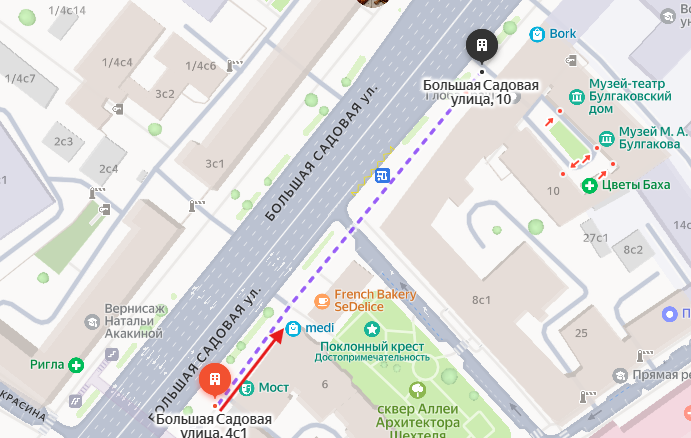Open Вернисаж Натальи Акакиной marker

(92, 322)
